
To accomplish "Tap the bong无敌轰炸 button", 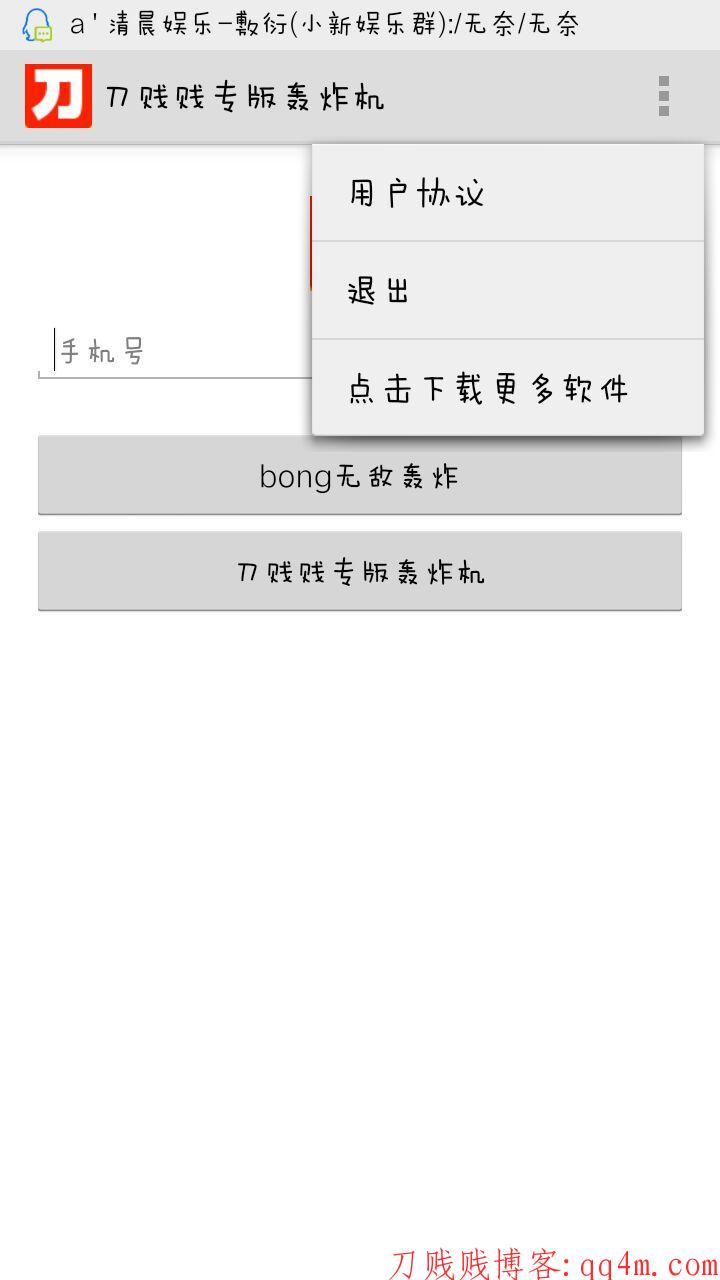I will click(x=360, y=476).
